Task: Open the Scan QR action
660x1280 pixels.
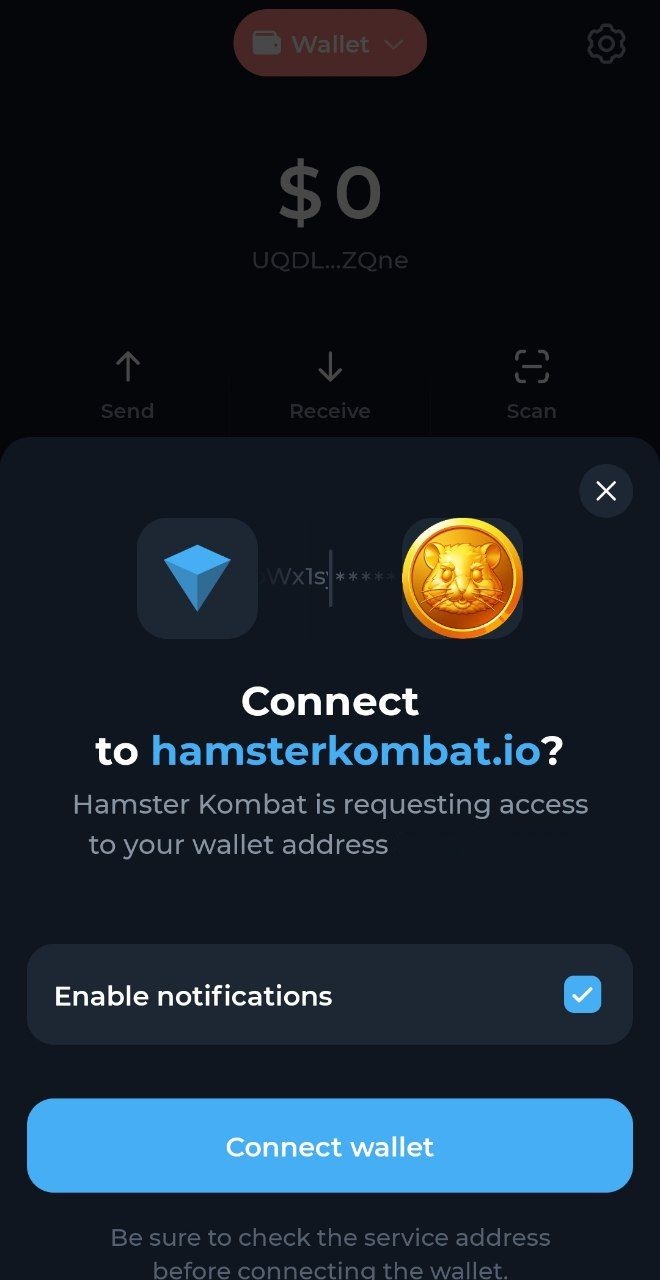Action: point(532,384)
